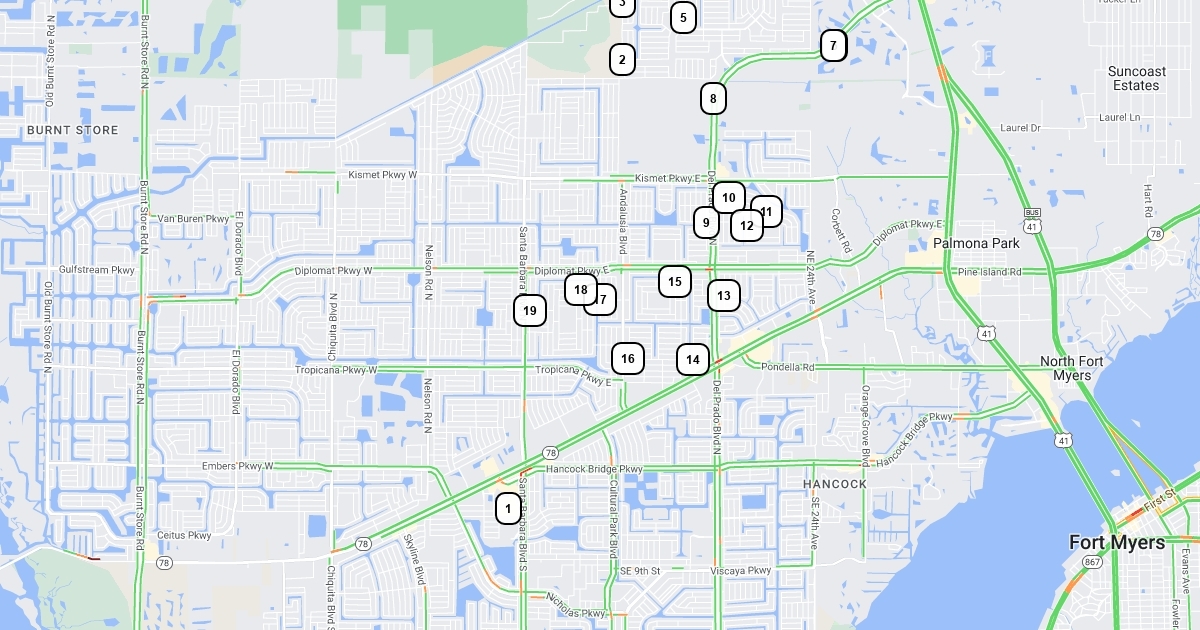Open map marker number 13
This screenshot has height=630, width=1200.
tap(724, 295)
